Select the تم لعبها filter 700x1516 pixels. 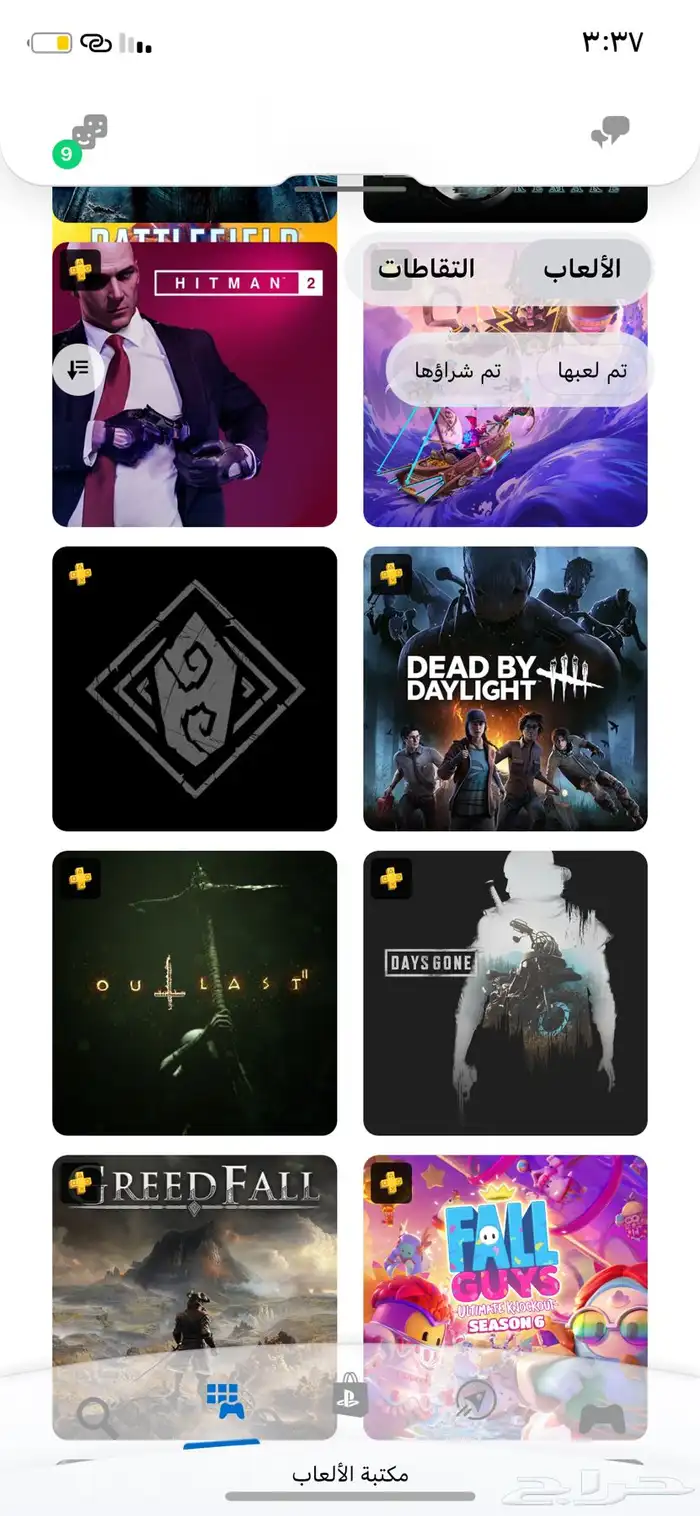(x=591, y=371)
